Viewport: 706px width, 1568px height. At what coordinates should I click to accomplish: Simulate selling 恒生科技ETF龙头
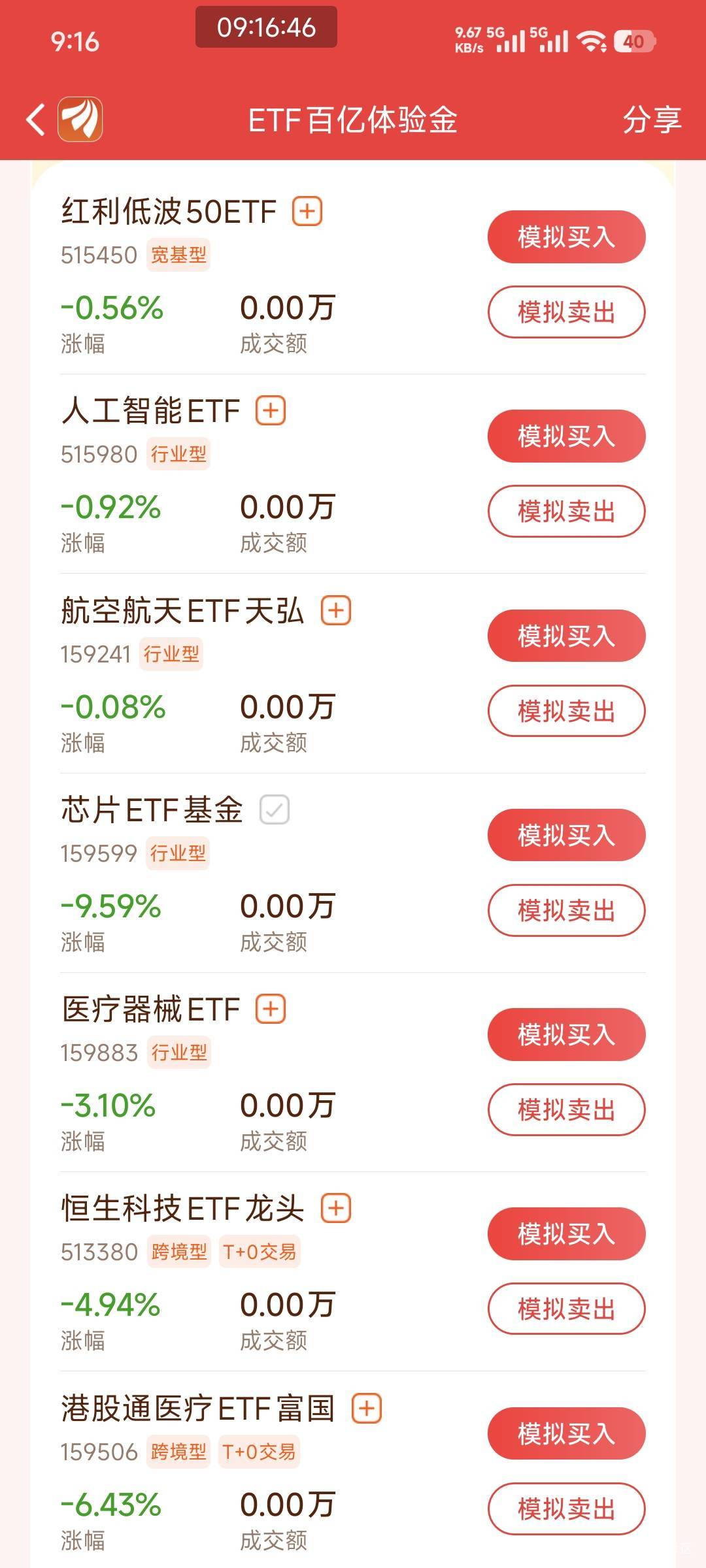pos(566,1309)
